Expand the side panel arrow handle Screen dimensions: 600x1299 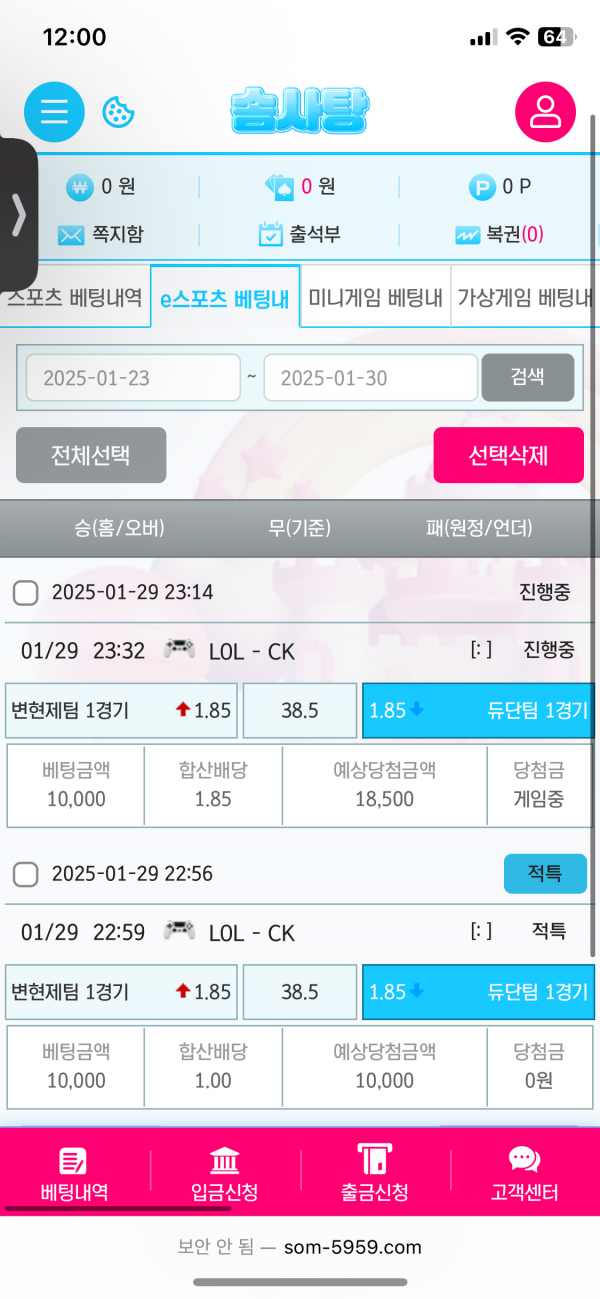(x=18, y=215)
